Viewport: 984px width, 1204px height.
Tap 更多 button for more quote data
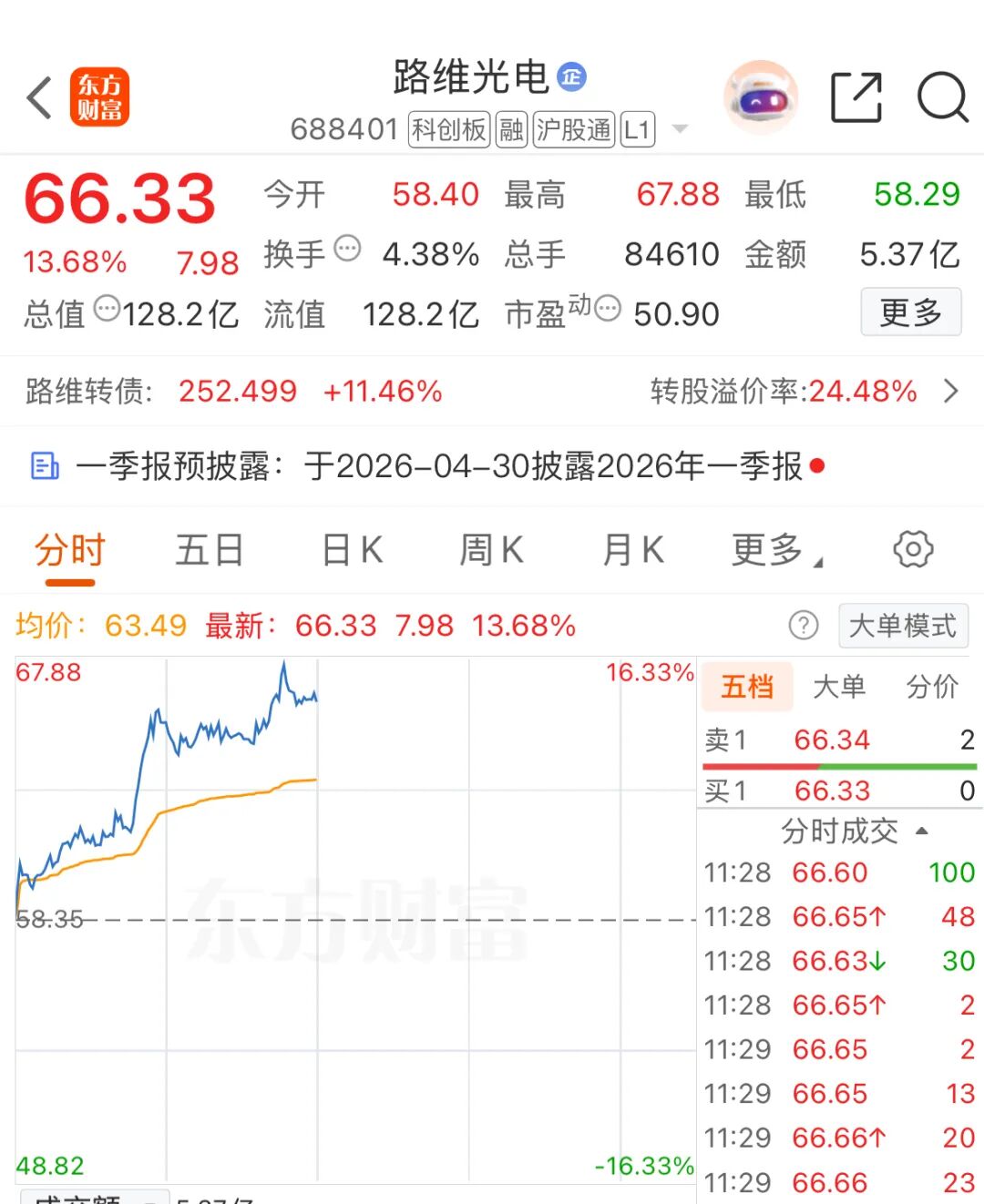click(910, 312)
